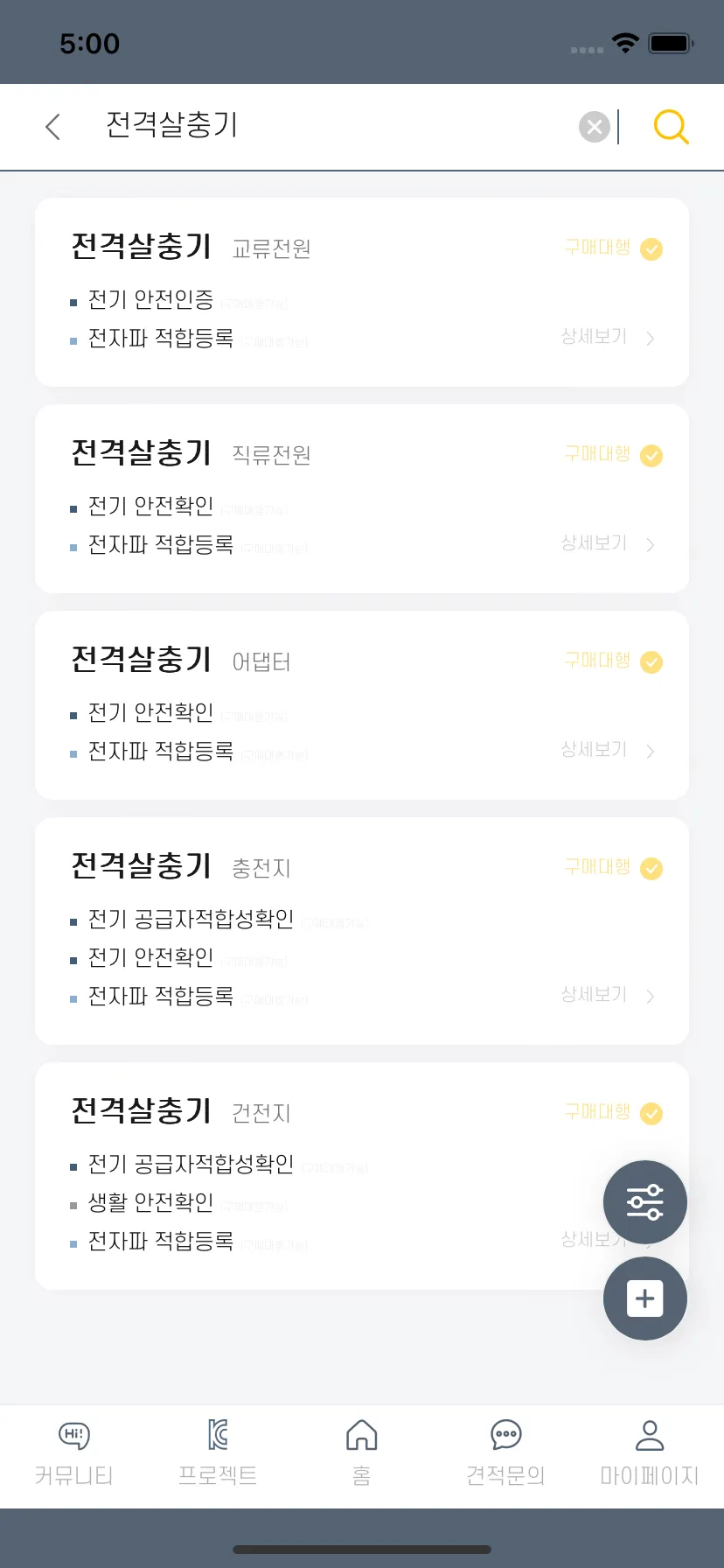Viewport: 724px width, 1568px height.
Task: View 상세보기 of the 전격살충기 충전지 card
Action: (607, 995)
